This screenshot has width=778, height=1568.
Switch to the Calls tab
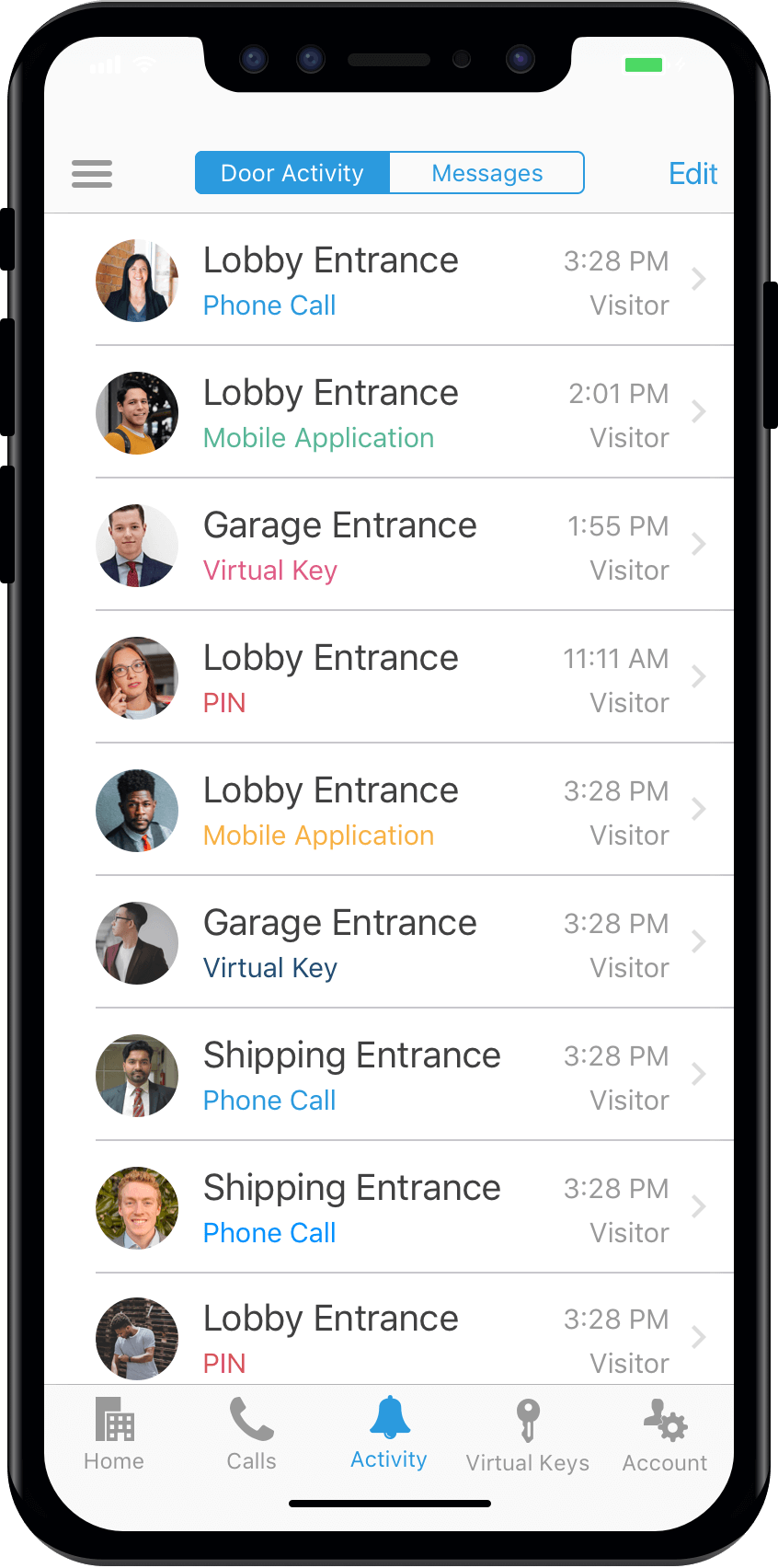[251, 1435]
